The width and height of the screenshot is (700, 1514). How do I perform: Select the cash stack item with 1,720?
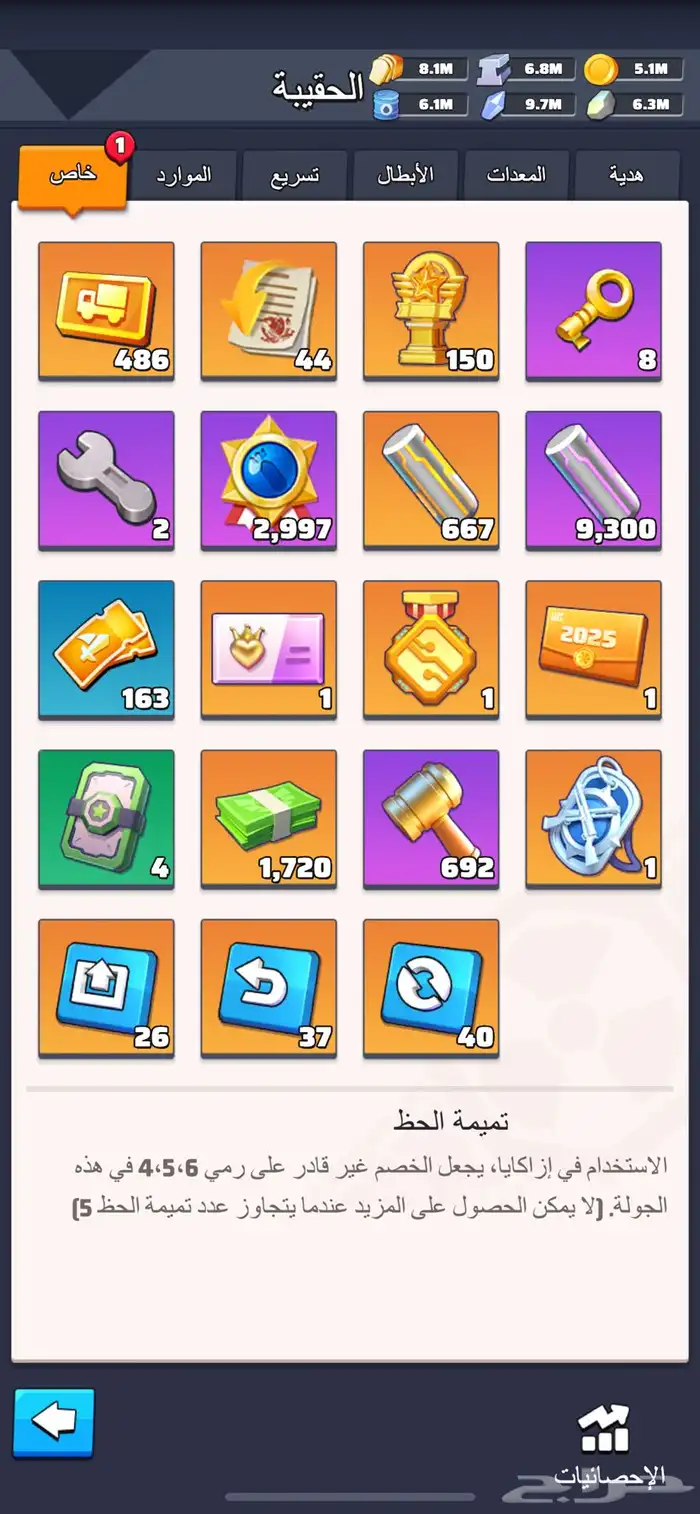268,818
